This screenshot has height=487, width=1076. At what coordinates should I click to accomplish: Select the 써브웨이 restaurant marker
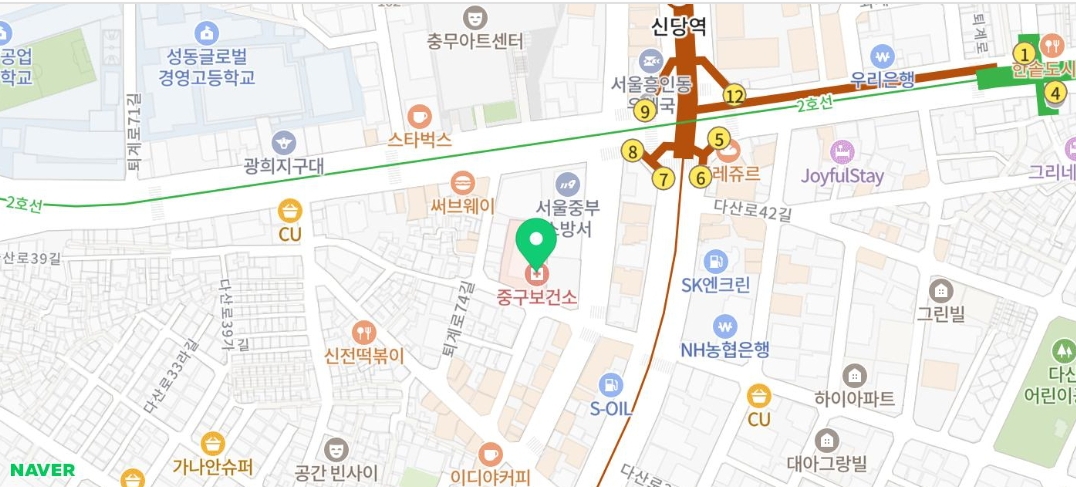462,183
